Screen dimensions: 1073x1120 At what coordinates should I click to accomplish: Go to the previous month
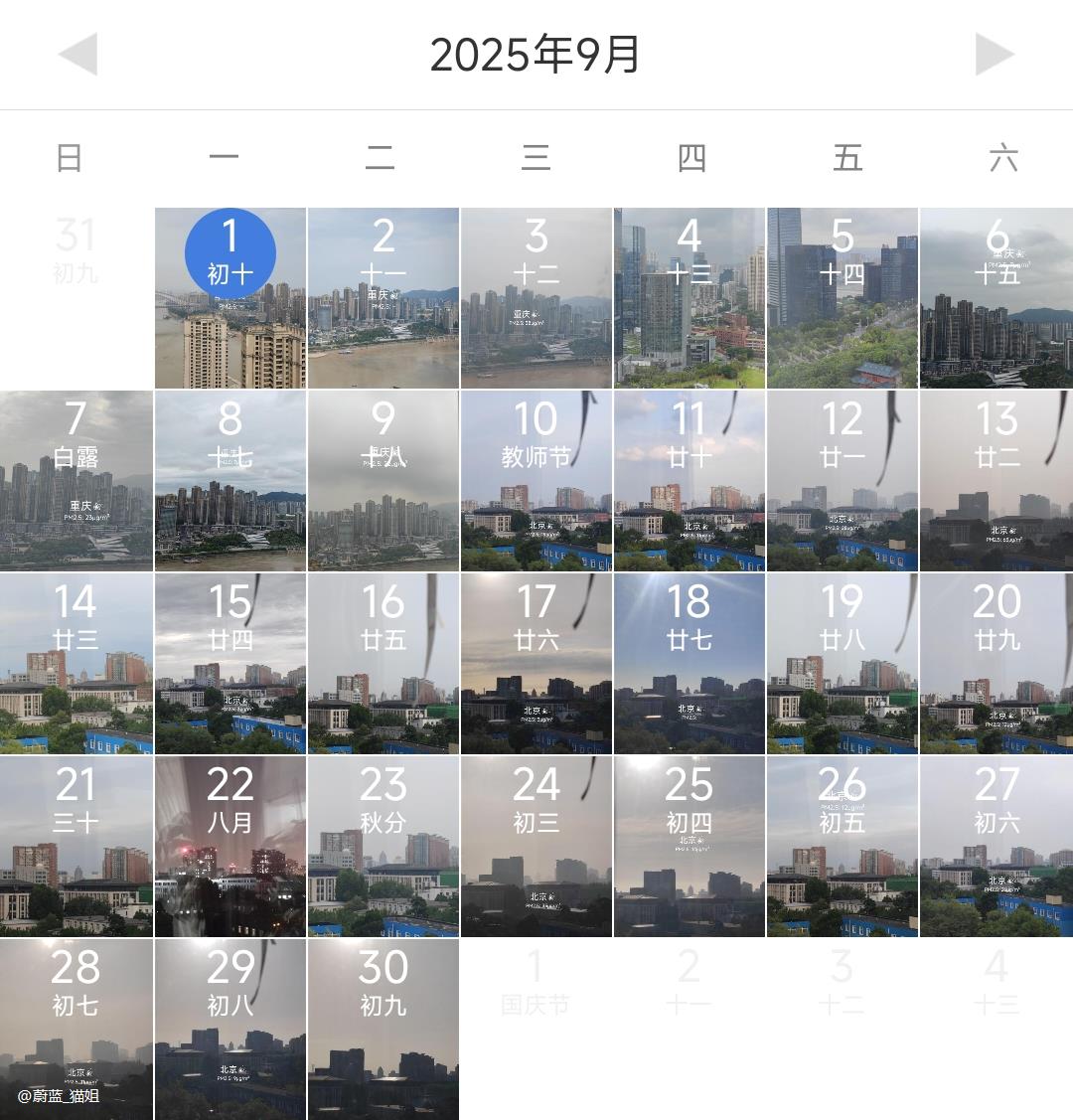point(77,54)
